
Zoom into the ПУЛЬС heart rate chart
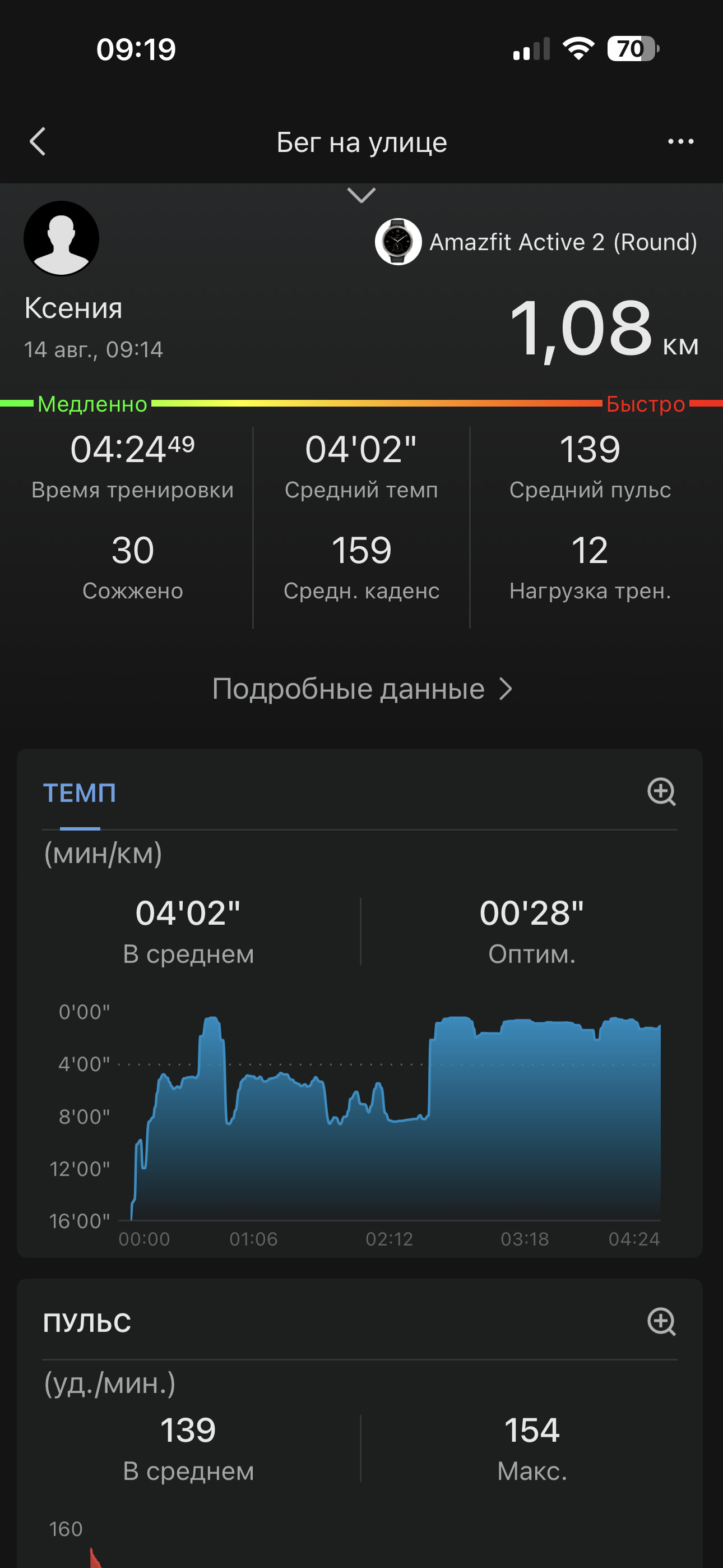[661, 1321]
